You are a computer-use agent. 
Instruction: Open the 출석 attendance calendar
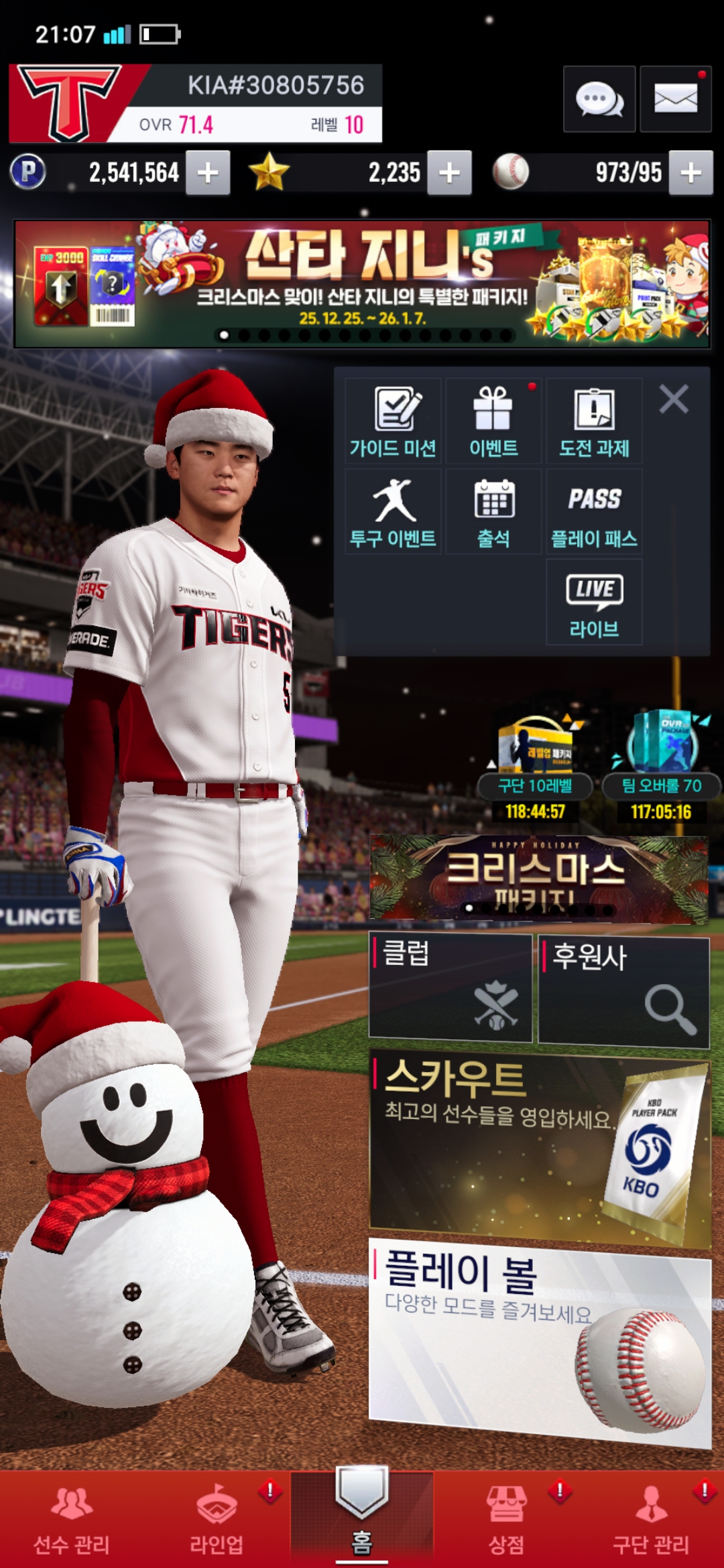(x=493, y=512)
